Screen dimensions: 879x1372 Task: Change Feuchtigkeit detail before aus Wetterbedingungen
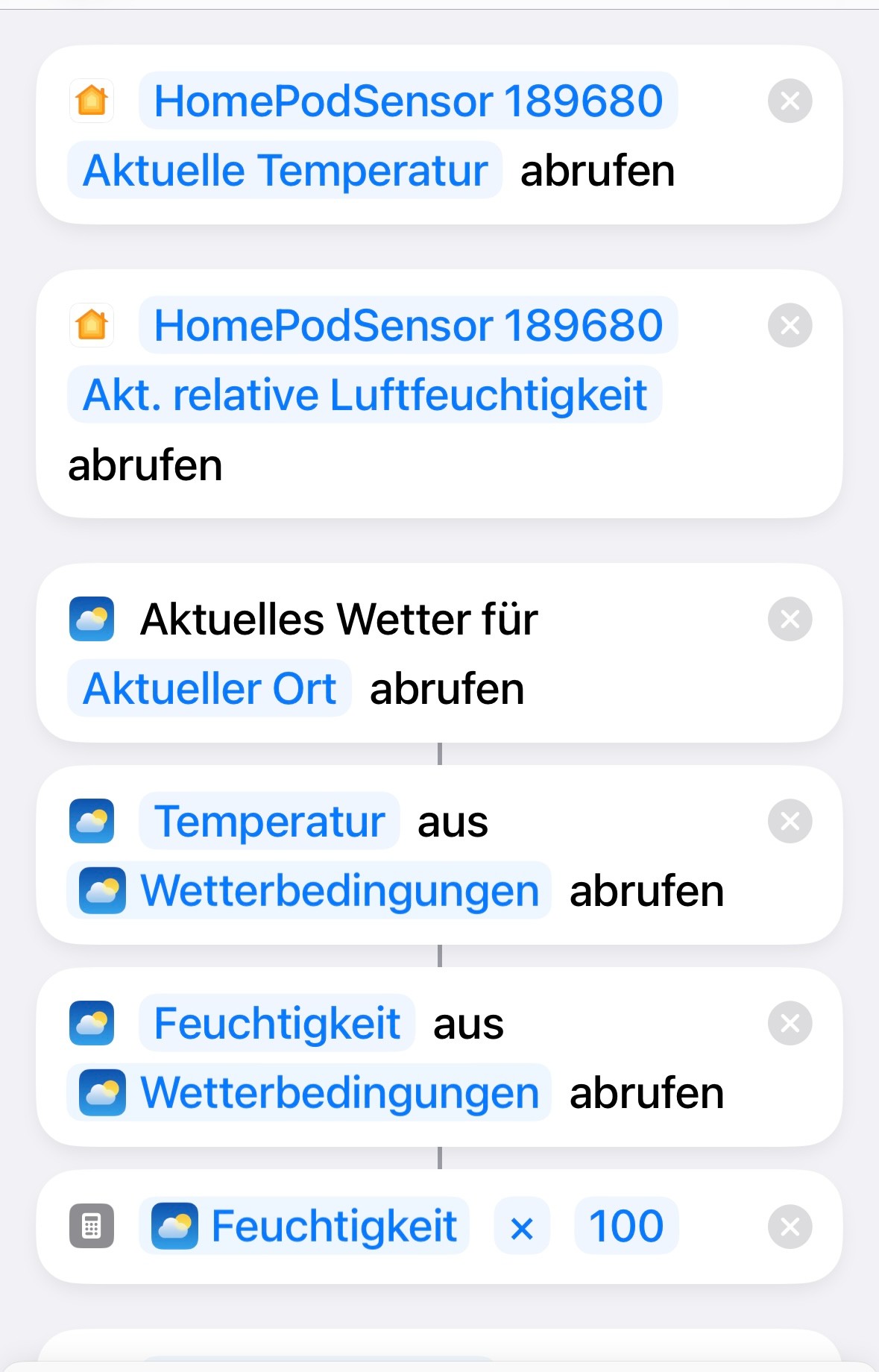point(277,1023)
